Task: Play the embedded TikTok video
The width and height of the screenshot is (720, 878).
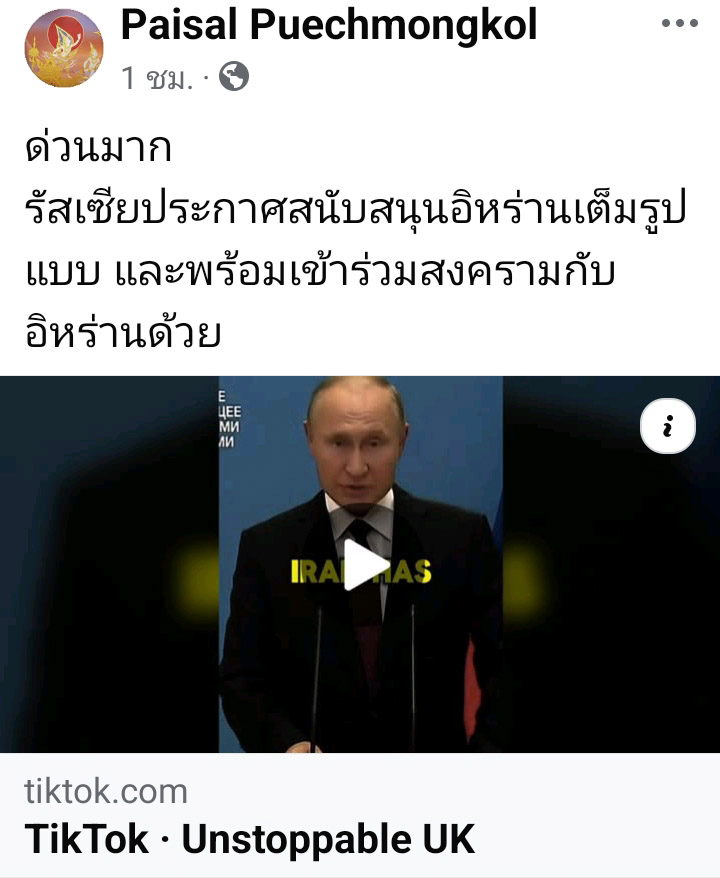Action: [x=366, y=566]
